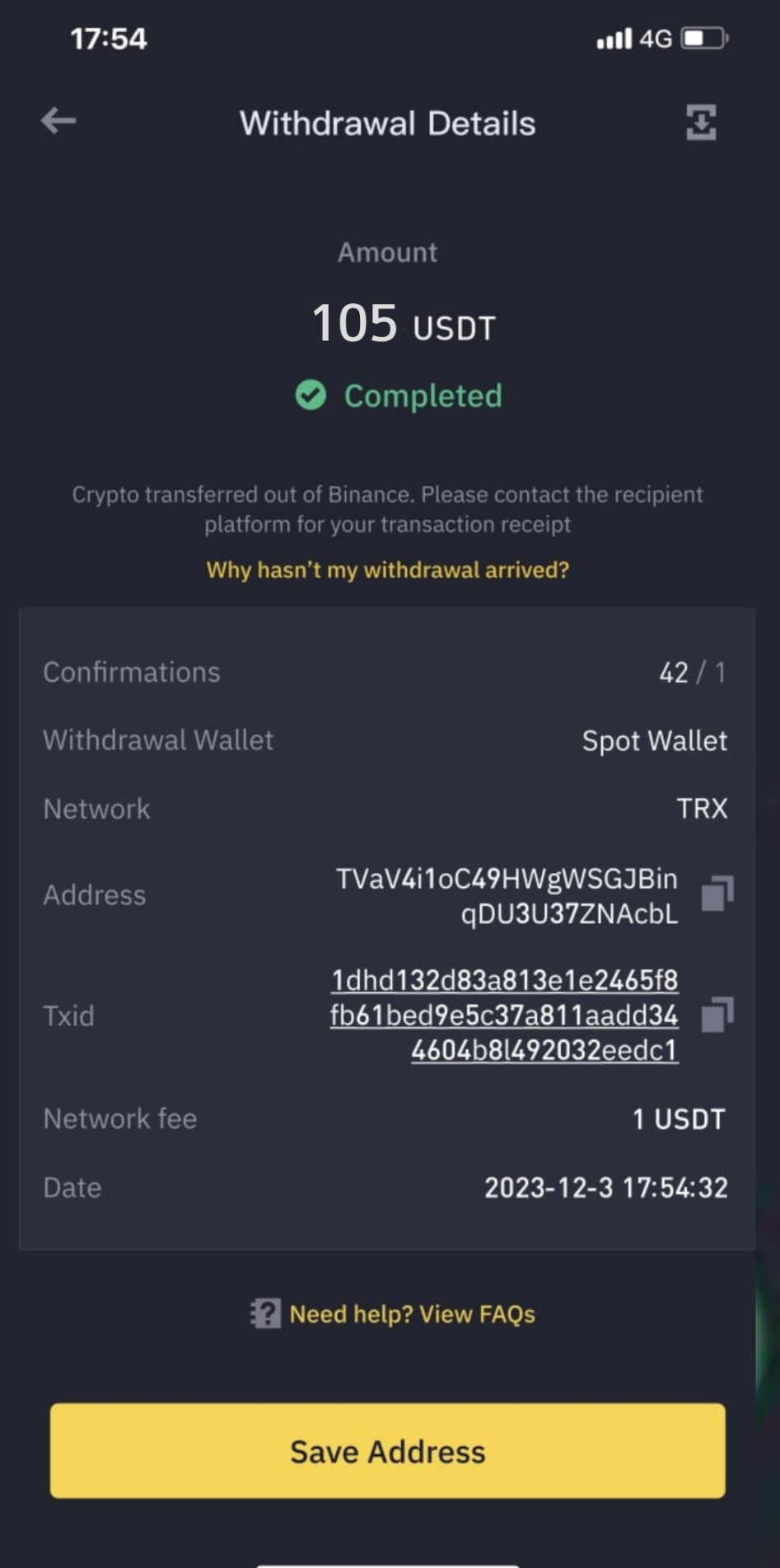Screen dimensions: 780x1568
Task: Open 'Why hasn't my withdrawal arrived?' link
Action: click(387, 570)
